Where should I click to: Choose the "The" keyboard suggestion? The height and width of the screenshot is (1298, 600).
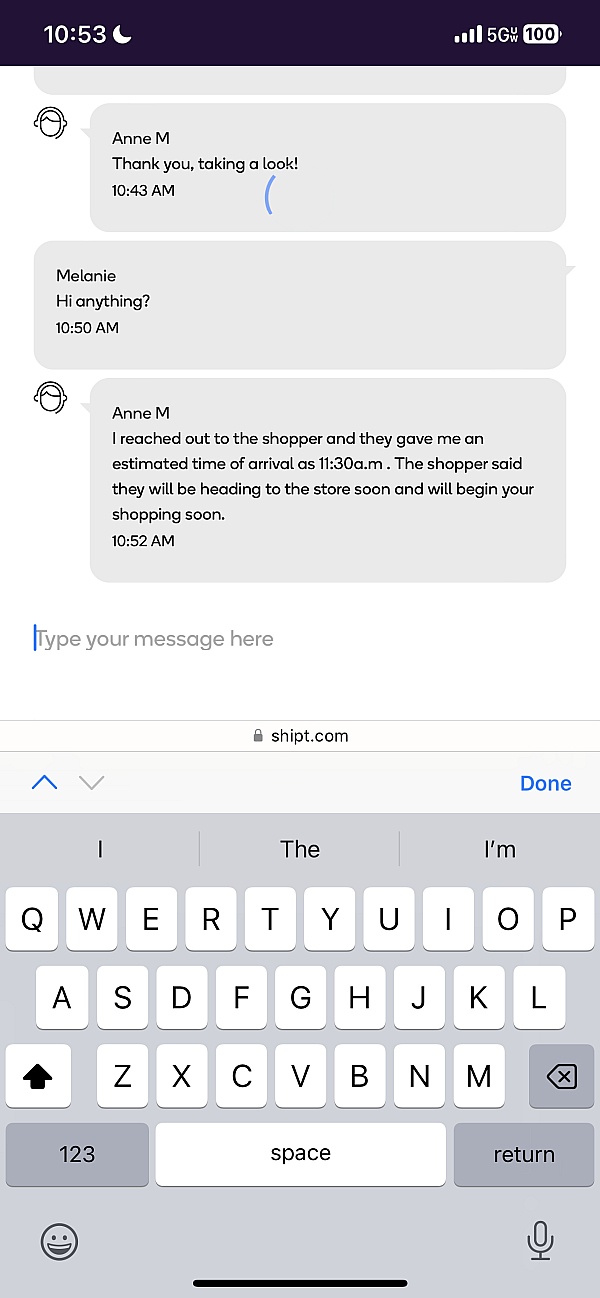coord(300,849)
